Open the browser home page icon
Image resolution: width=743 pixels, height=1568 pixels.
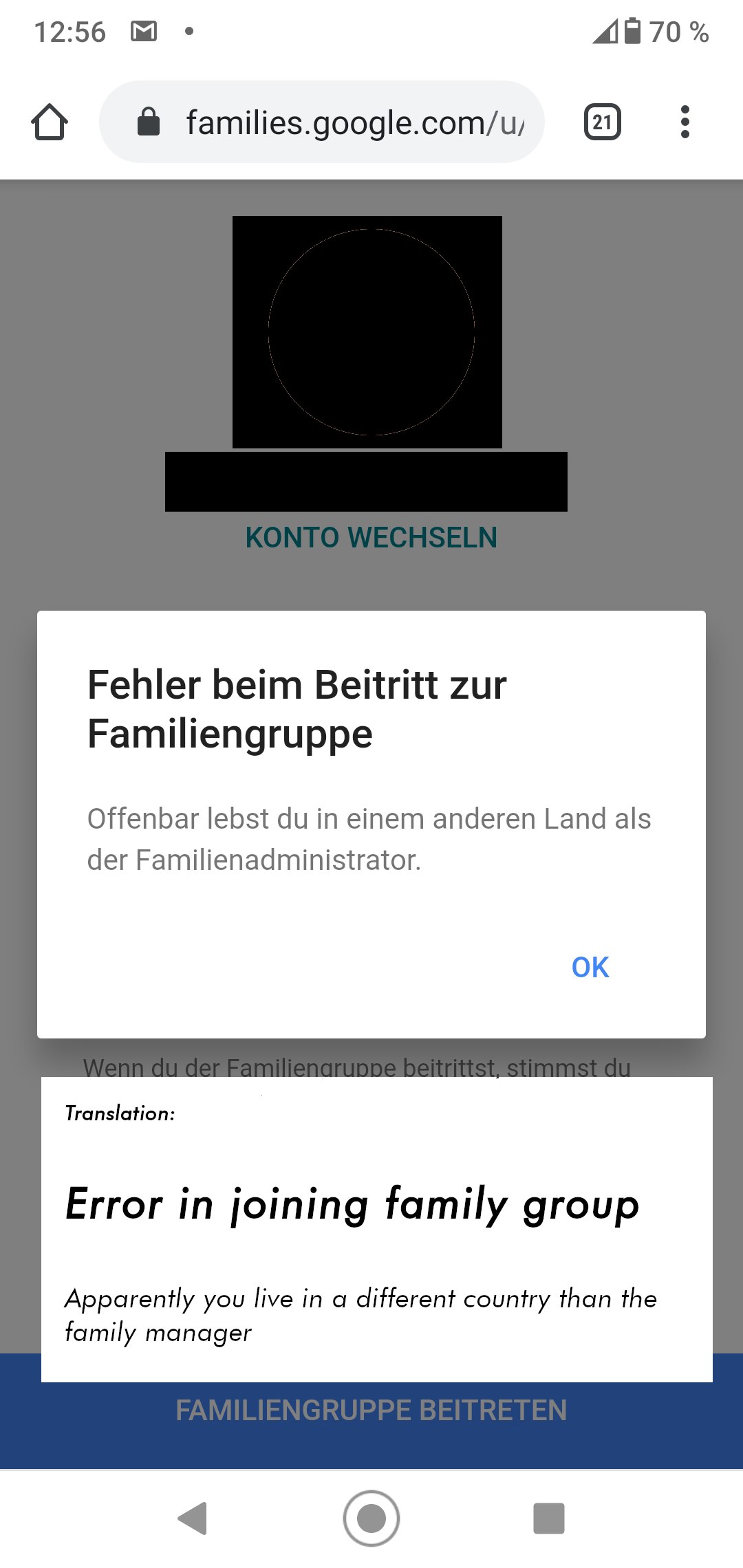coord(50,122)
